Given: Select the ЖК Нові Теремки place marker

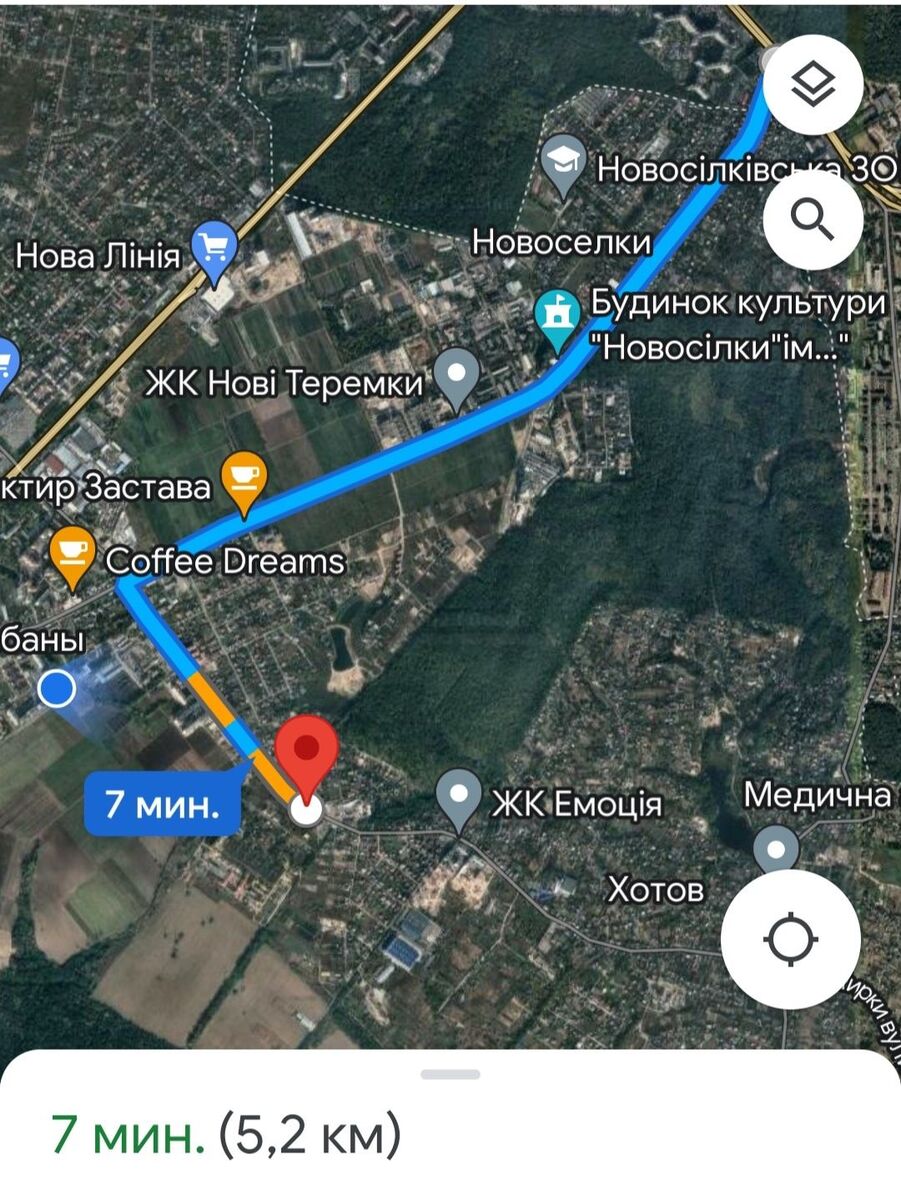Looking at the screenshot, I should [x=458, y=377].
